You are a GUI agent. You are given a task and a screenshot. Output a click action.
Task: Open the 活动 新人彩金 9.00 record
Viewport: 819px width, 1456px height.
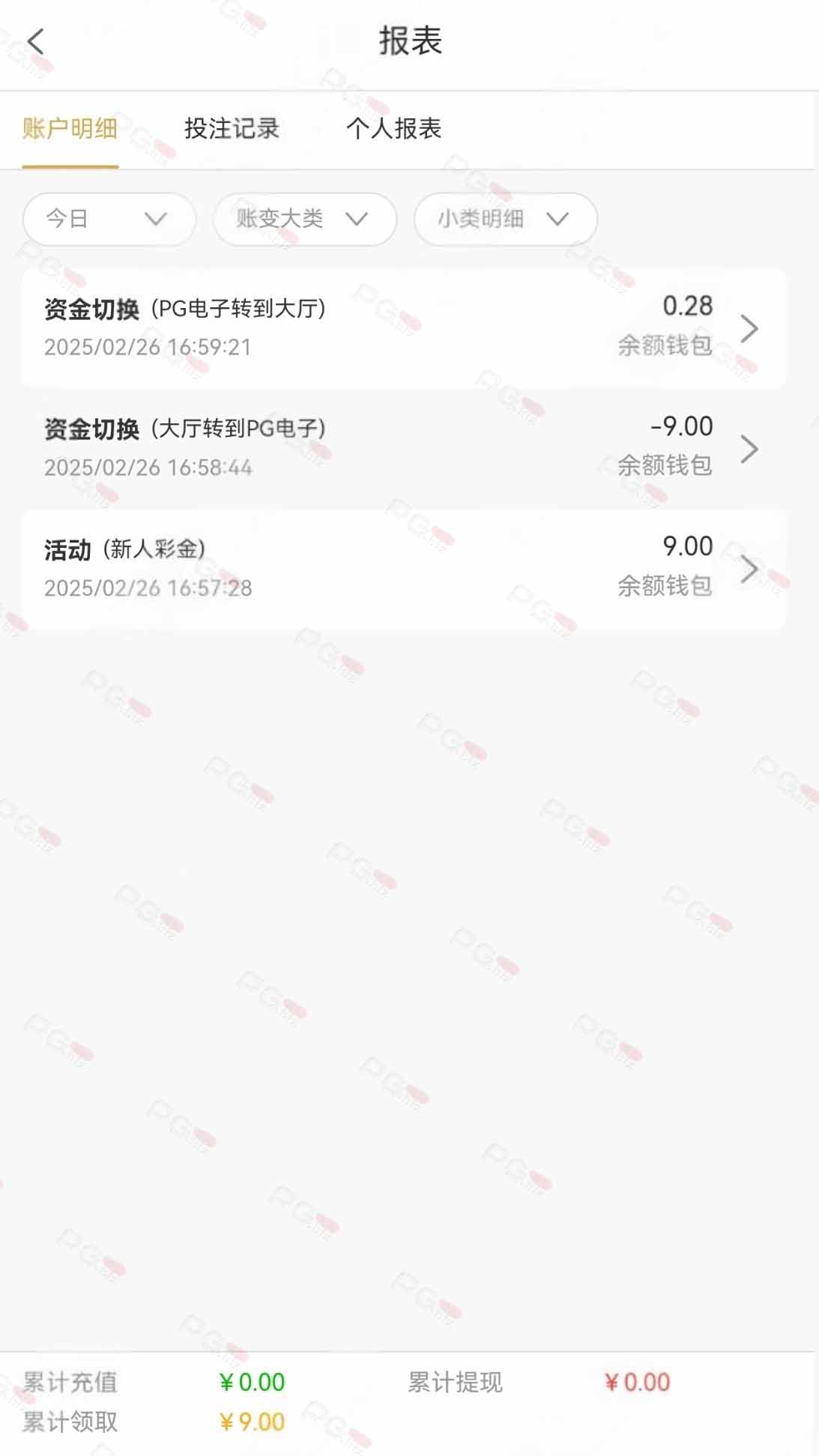(x=404, y=569)
